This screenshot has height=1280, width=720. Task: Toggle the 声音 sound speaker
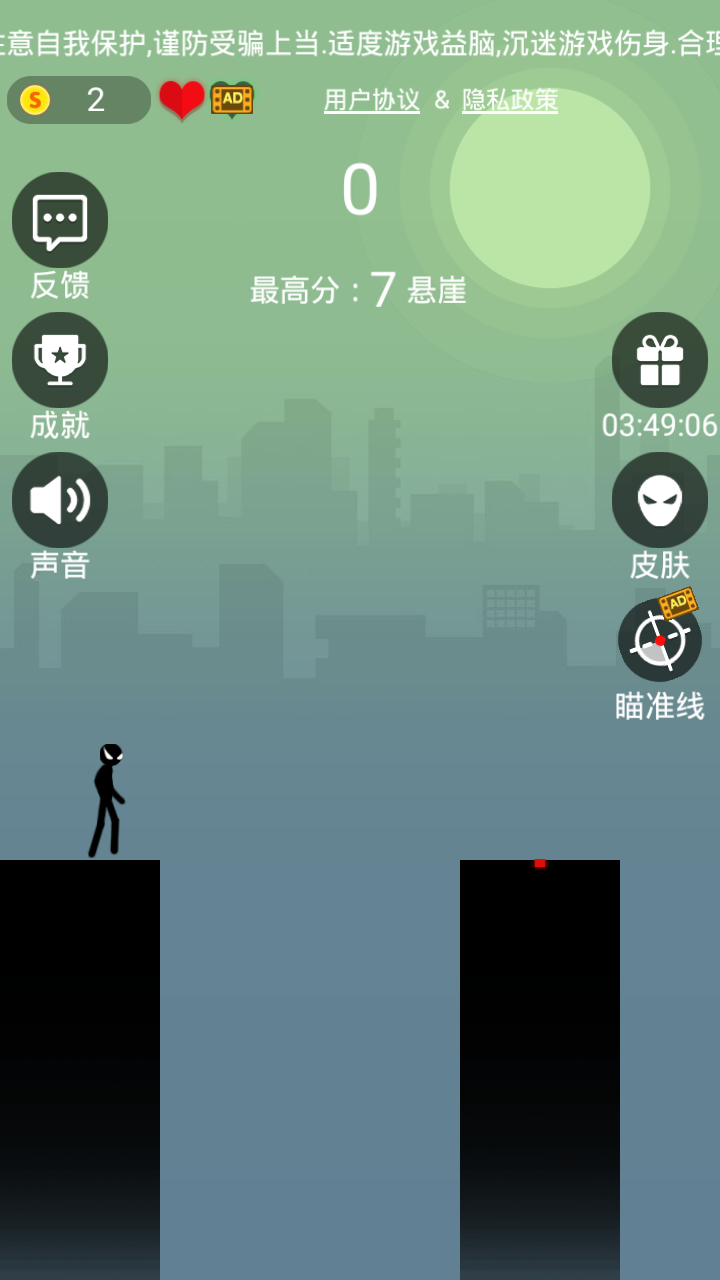[60, 500]
